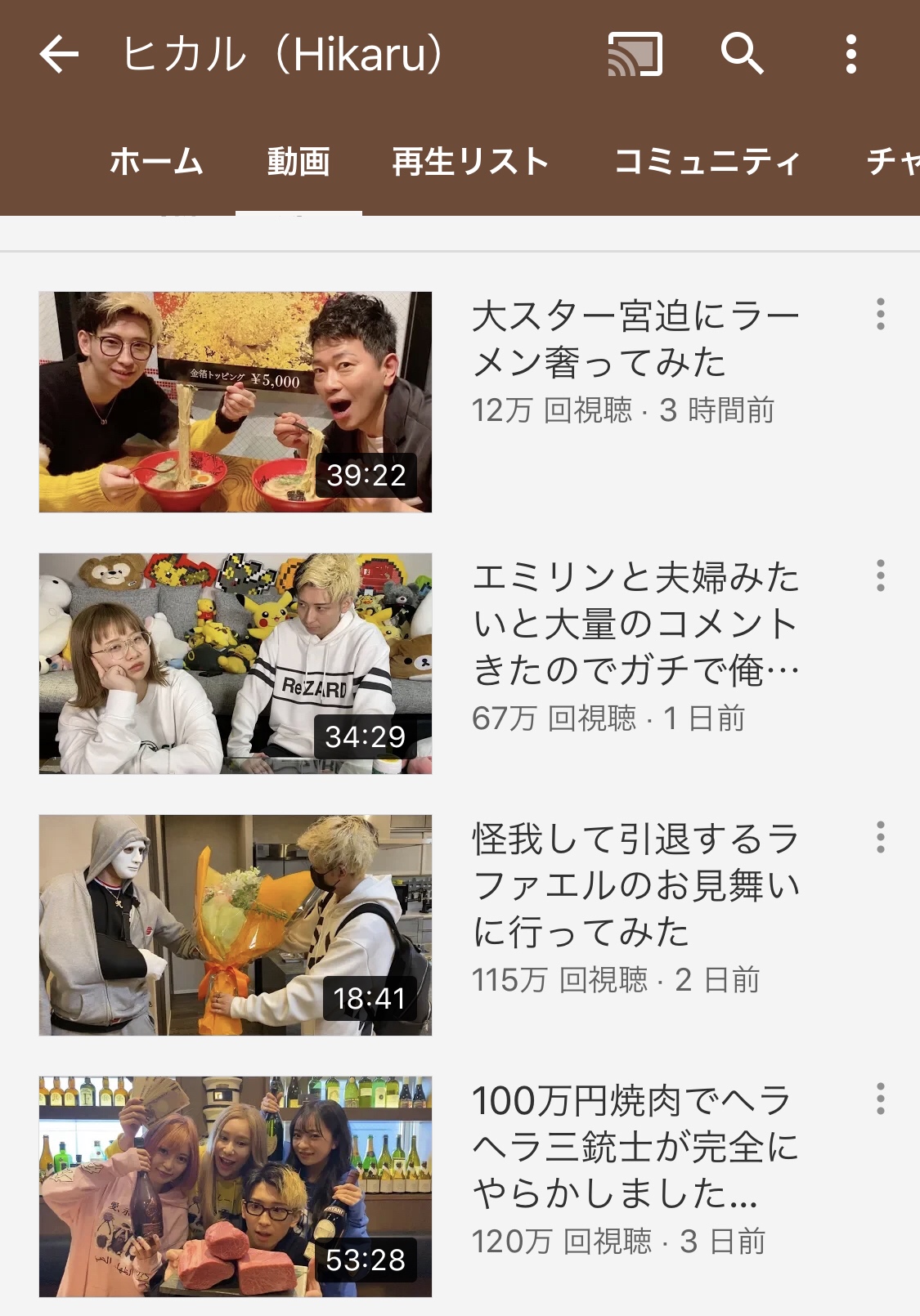Switch to the 再生リスト tab
Screen dimensions: 920x1316
pyautogui.click(x=470, y=161)
